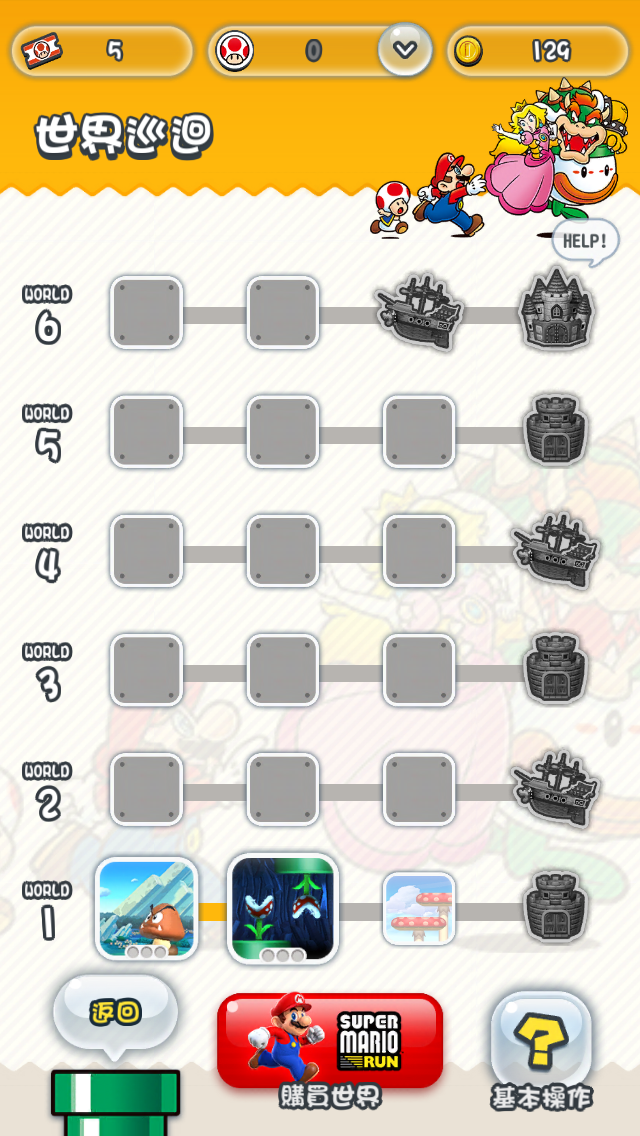The height and width of the screenshot is (1136, 640).
Task: Tap the locked World 5 castle
Action: click(555, 430)
